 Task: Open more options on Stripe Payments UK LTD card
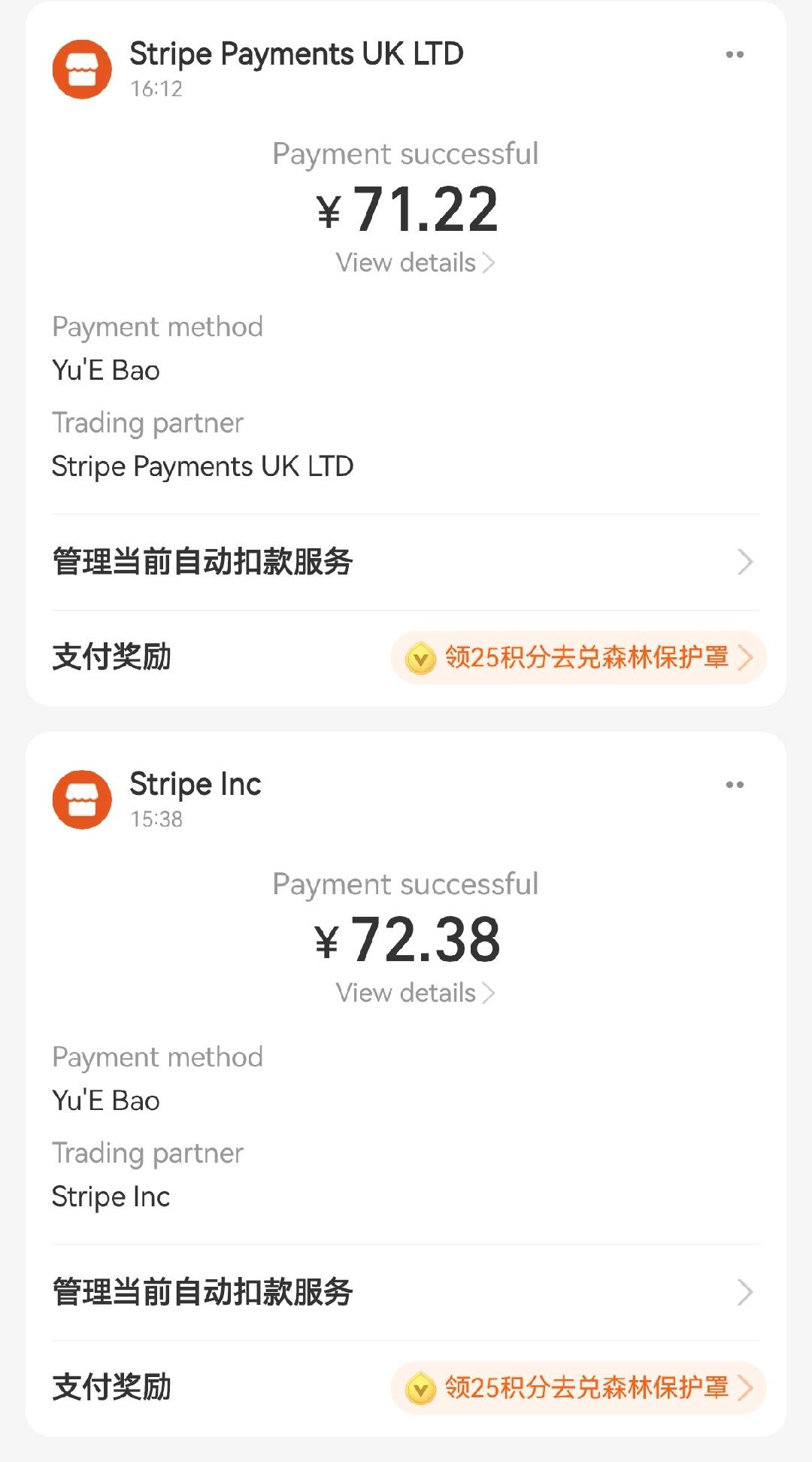pos(735,55)
